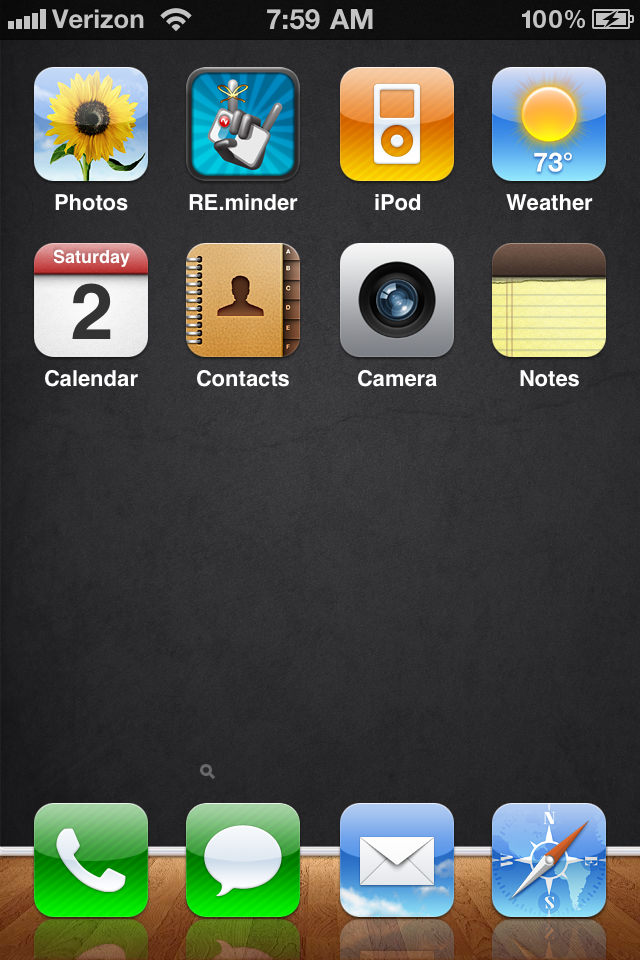Check the Weather app
This screenshot has height=960, width=640.
549,124
